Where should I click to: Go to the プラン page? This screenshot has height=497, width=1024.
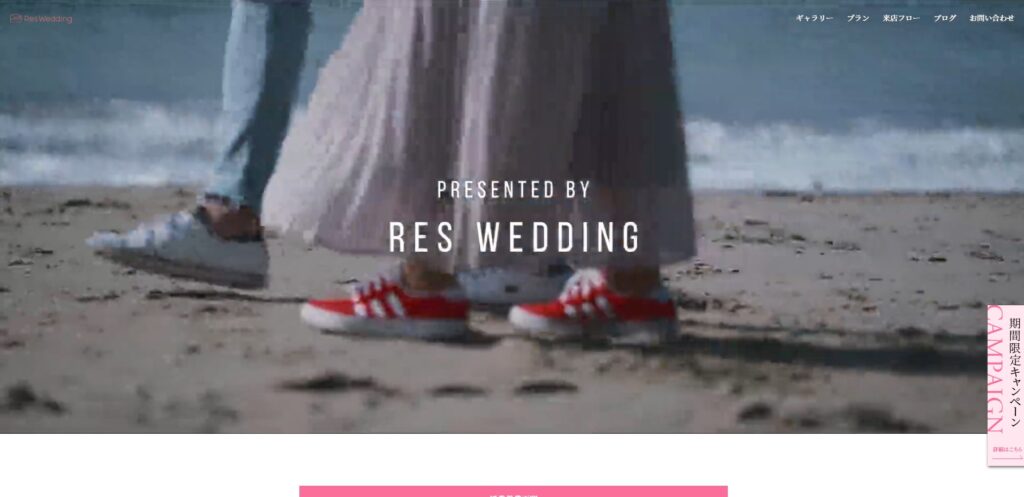click(858, 18)
